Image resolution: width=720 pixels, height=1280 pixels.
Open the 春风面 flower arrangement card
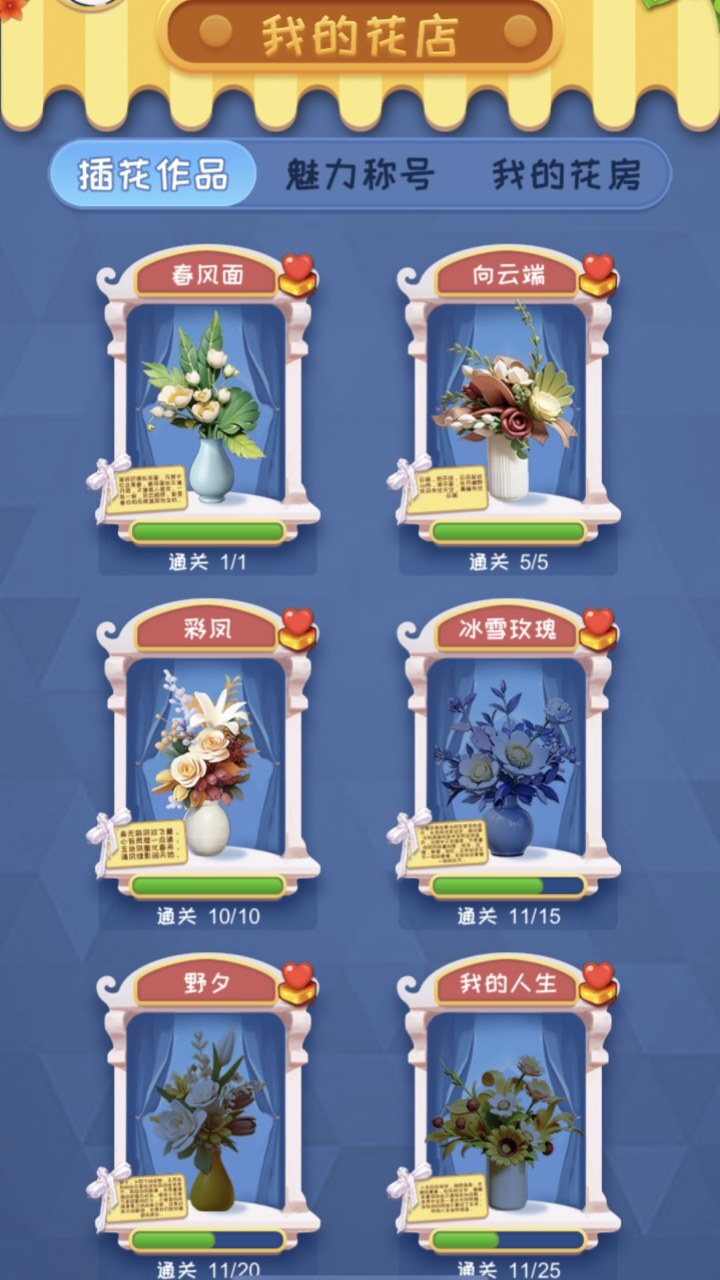pyautogui.click(x=207, y=400)
